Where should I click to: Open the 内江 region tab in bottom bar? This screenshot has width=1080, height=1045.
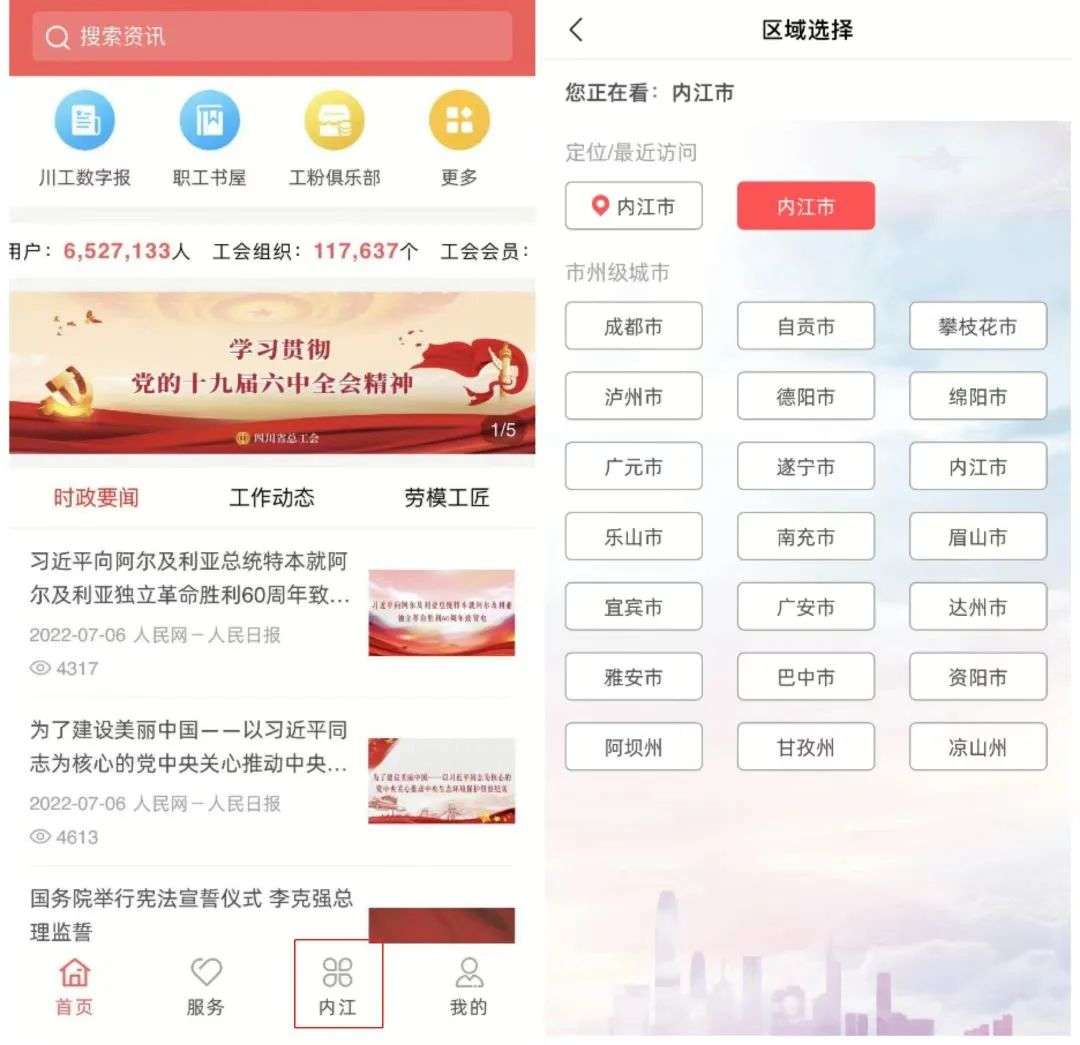338,986
